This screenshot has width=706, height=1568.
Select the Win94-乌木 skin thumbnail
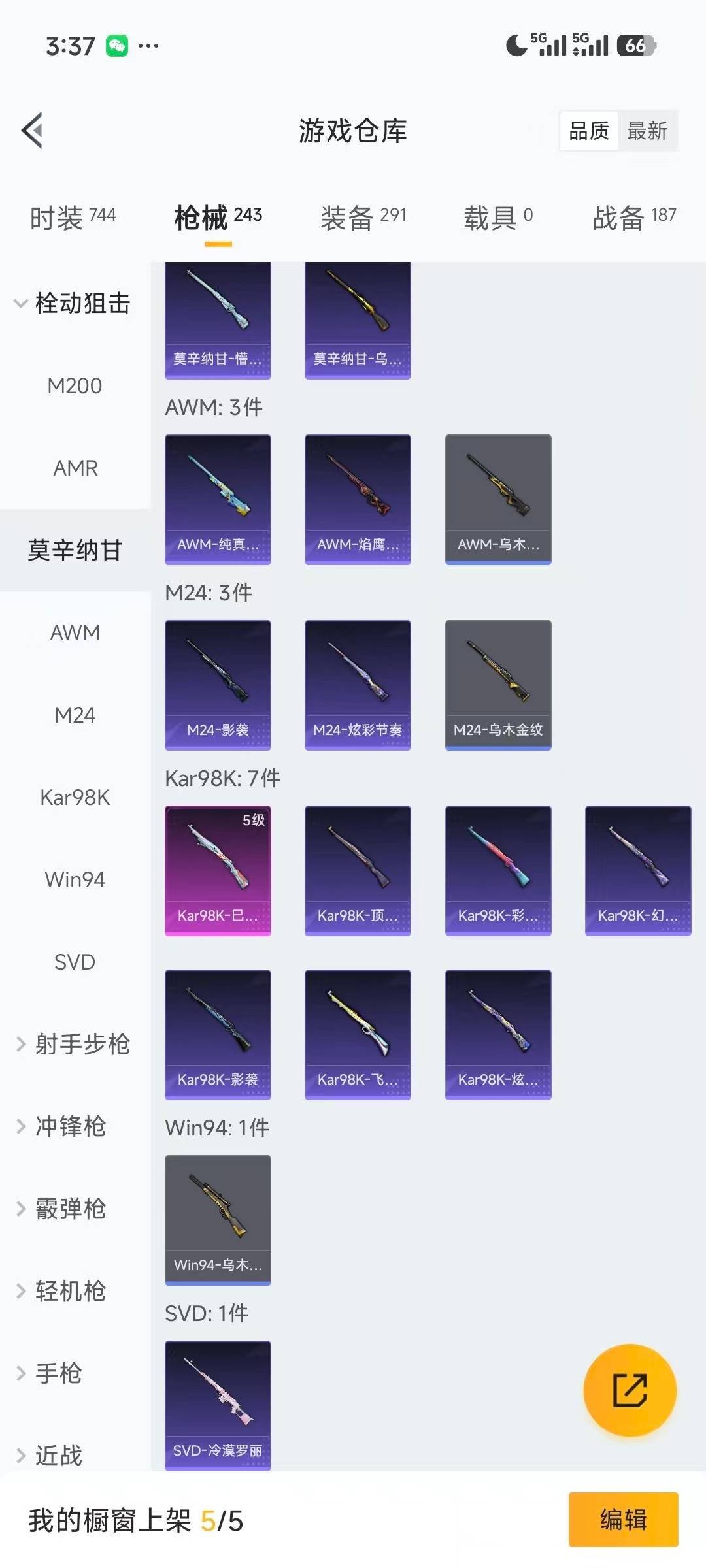[x=218, y=1220]
